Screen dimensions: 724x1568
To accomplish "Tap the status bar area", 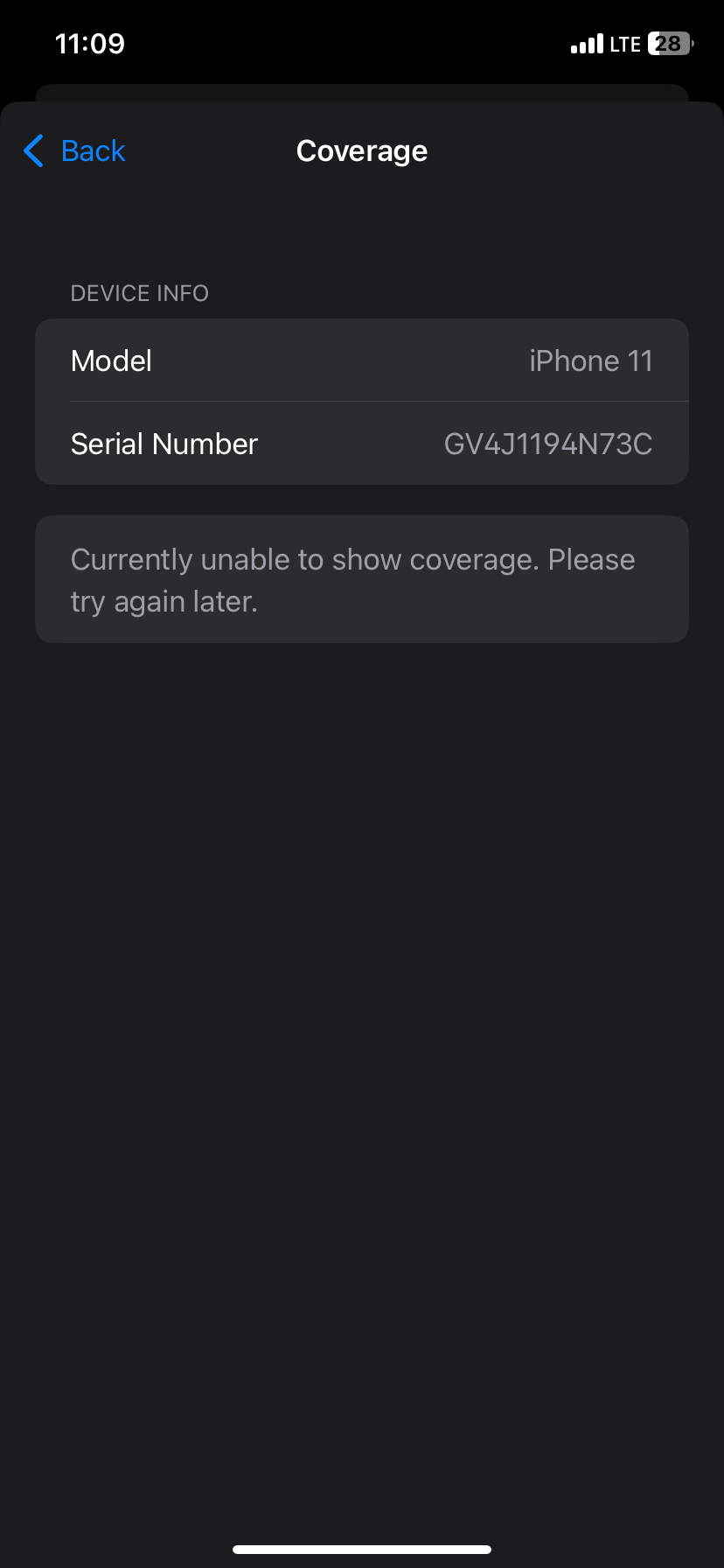I will [x=361, y=43].
